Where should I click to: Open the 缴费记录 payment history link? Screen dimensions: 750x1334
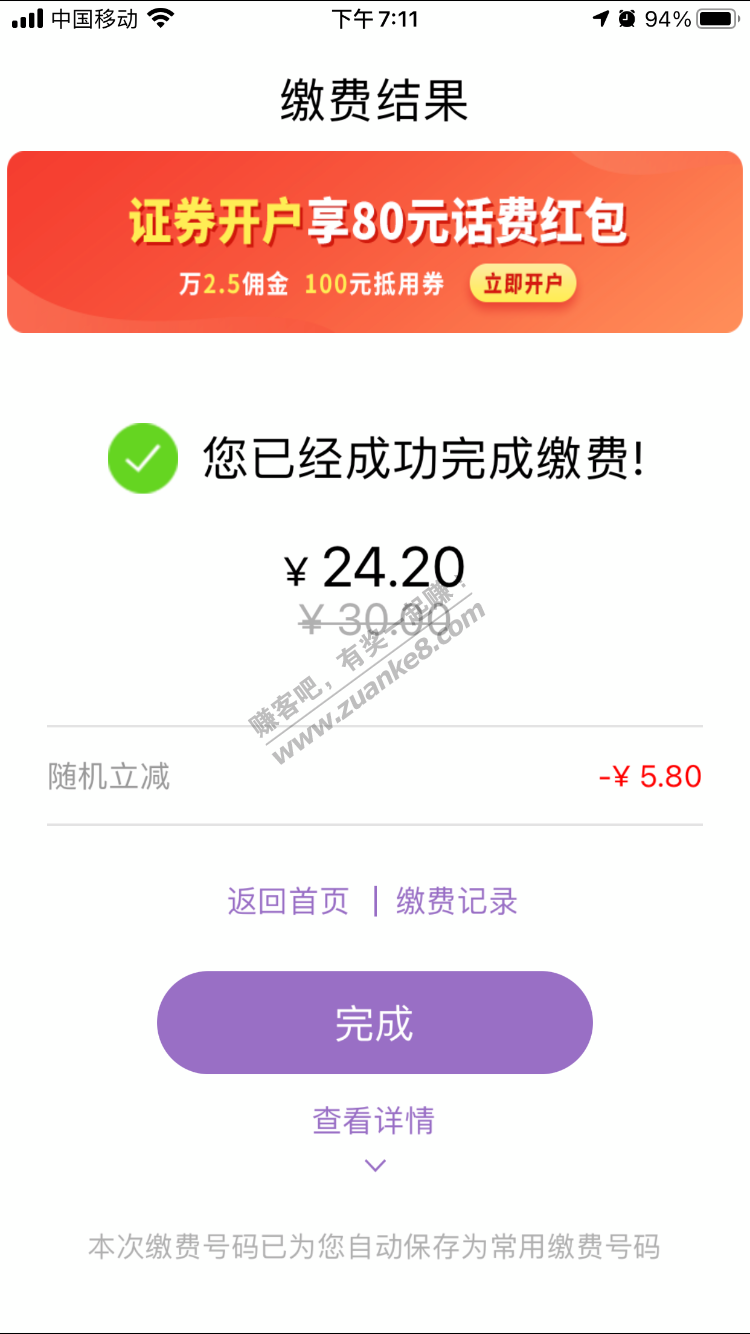457,901
